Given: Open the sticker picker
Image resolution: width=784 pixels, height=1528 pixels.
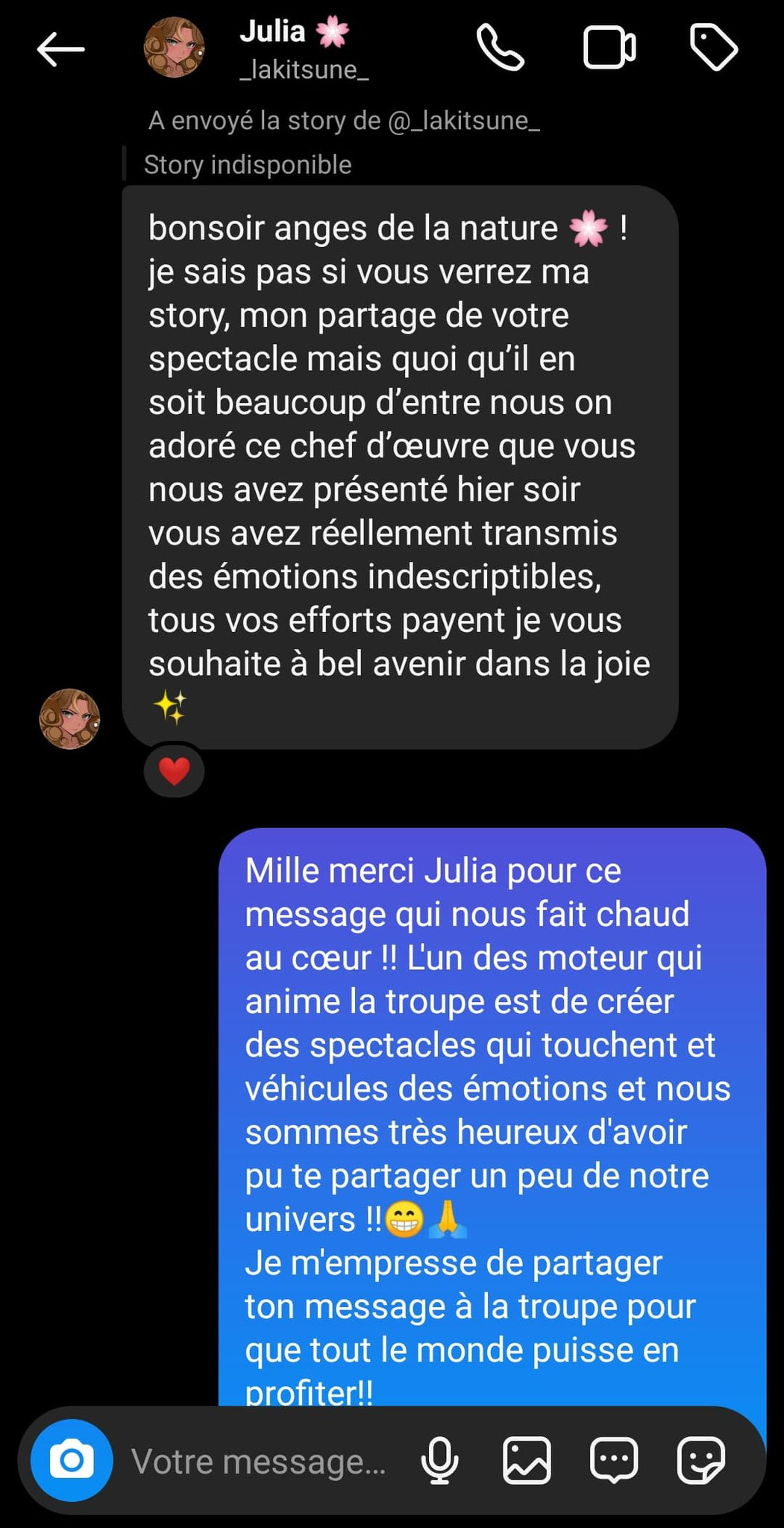Looking at the screenshot, I should click(700, 1460).
